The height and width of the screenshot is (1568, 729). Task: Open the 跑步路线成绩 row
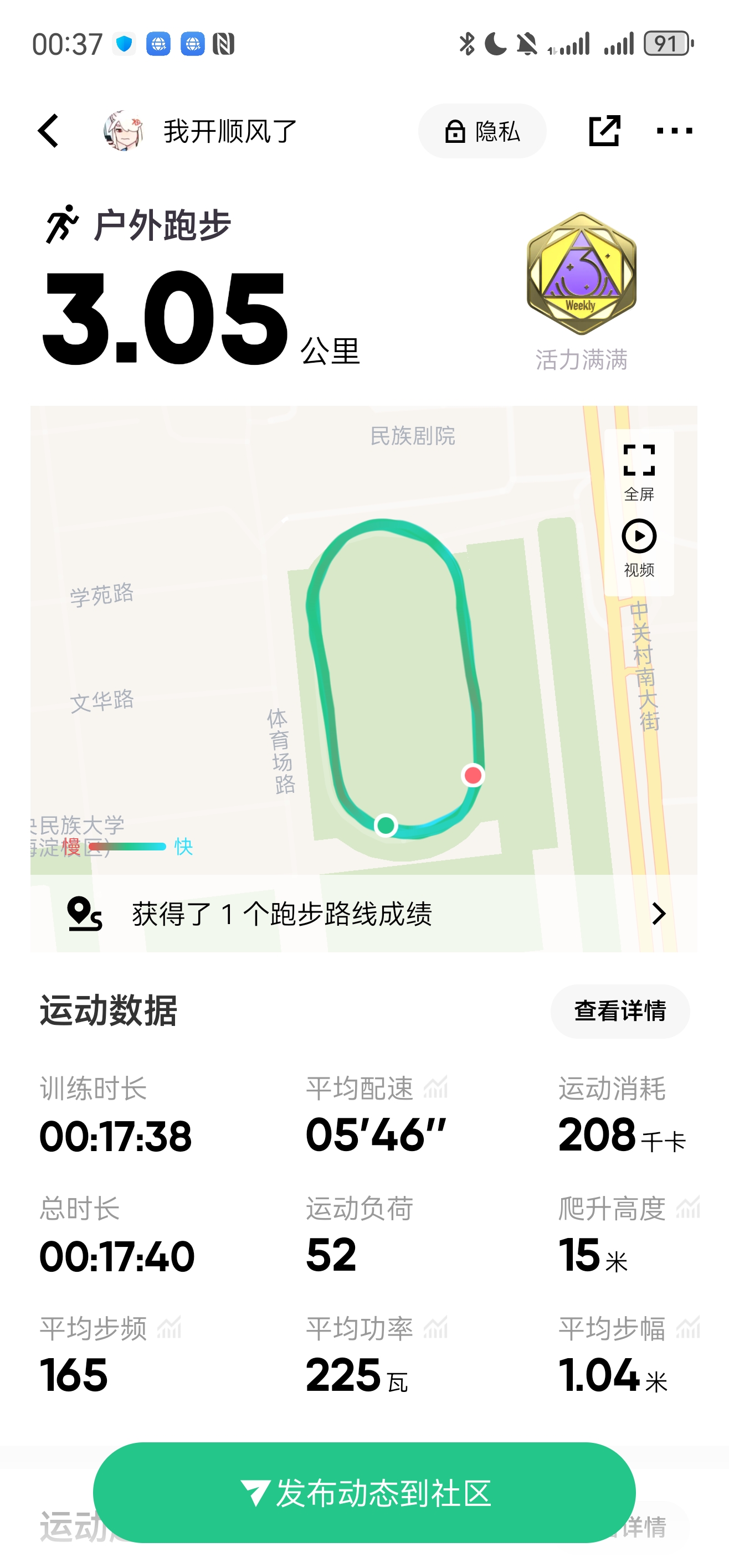click(x=364, y=914)
